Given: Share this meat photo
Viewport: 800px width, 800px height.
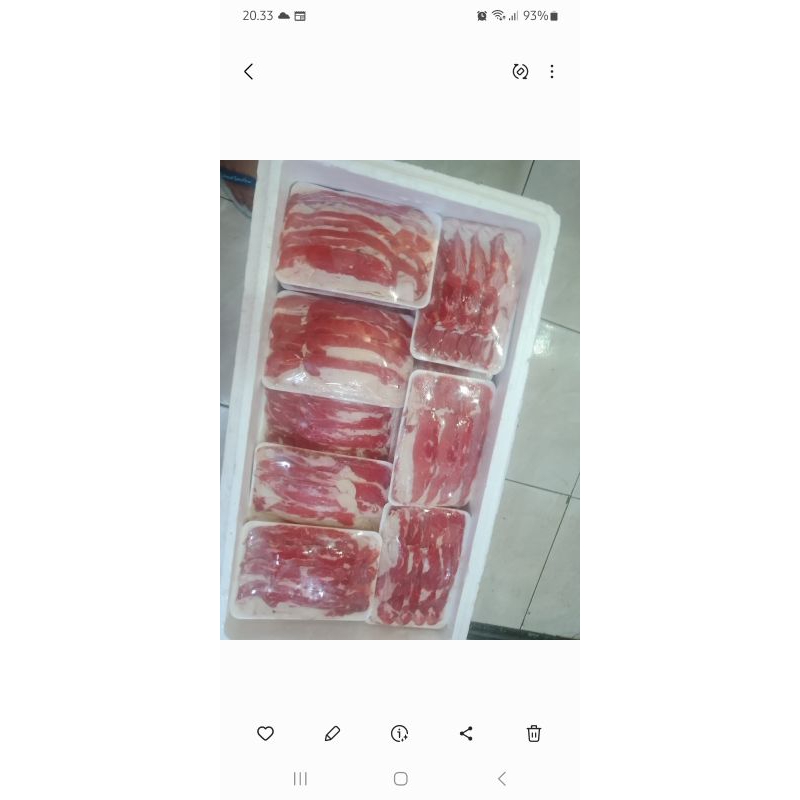Looking at the screenshot, I should 466,734.
